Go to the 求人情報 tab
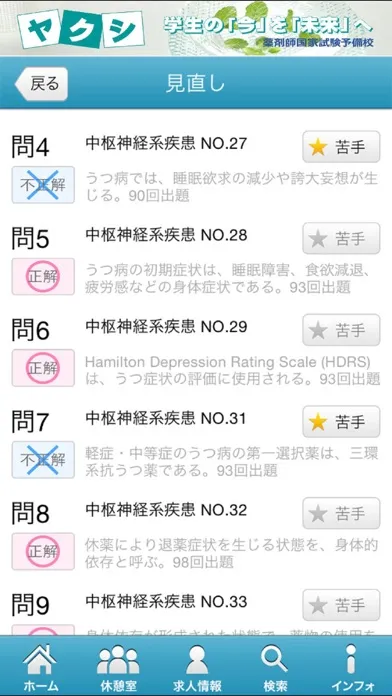The height and width of the screenshot is (696, 392). coord(197,667)
